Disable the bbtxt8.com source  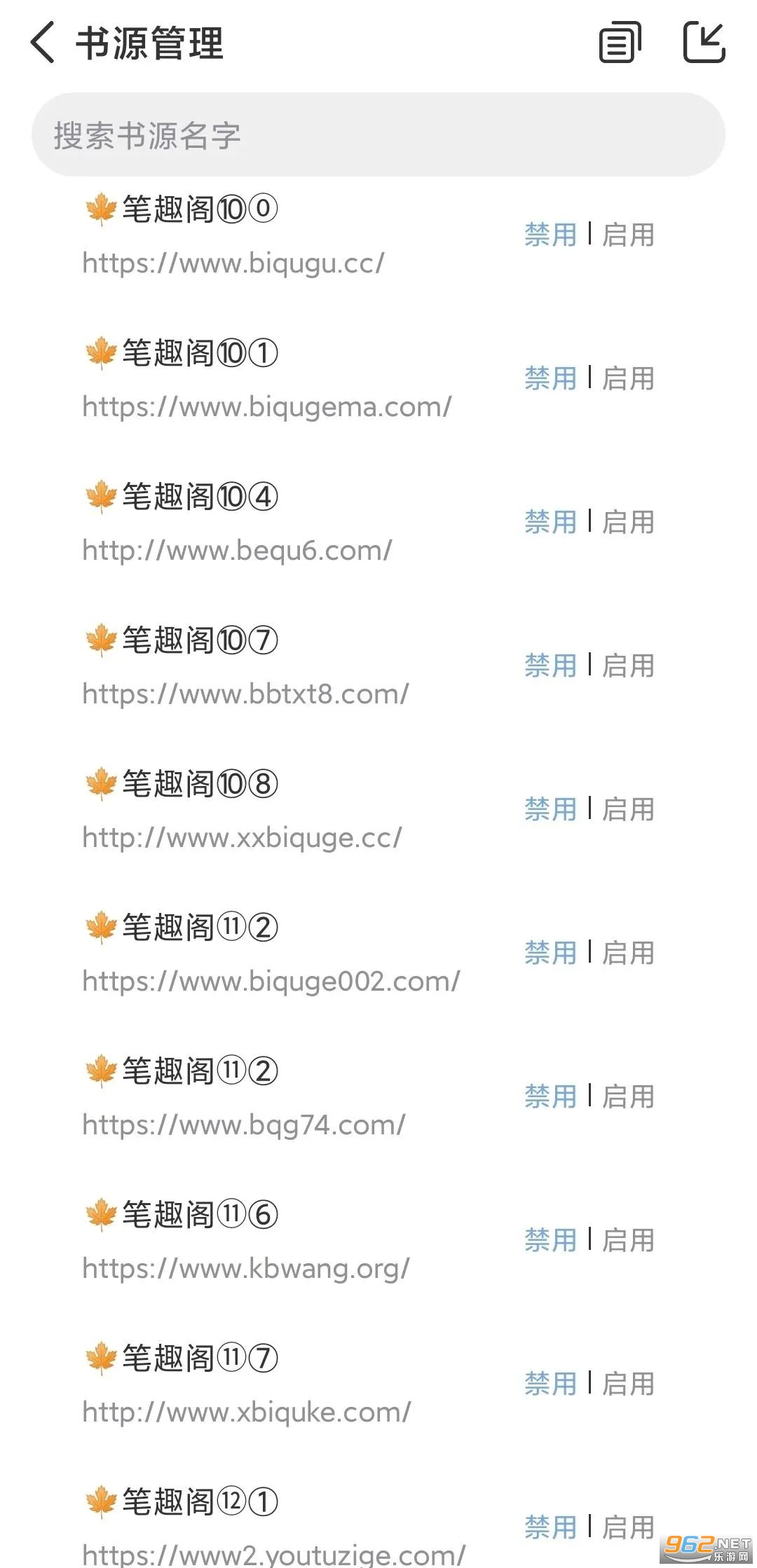550,666
